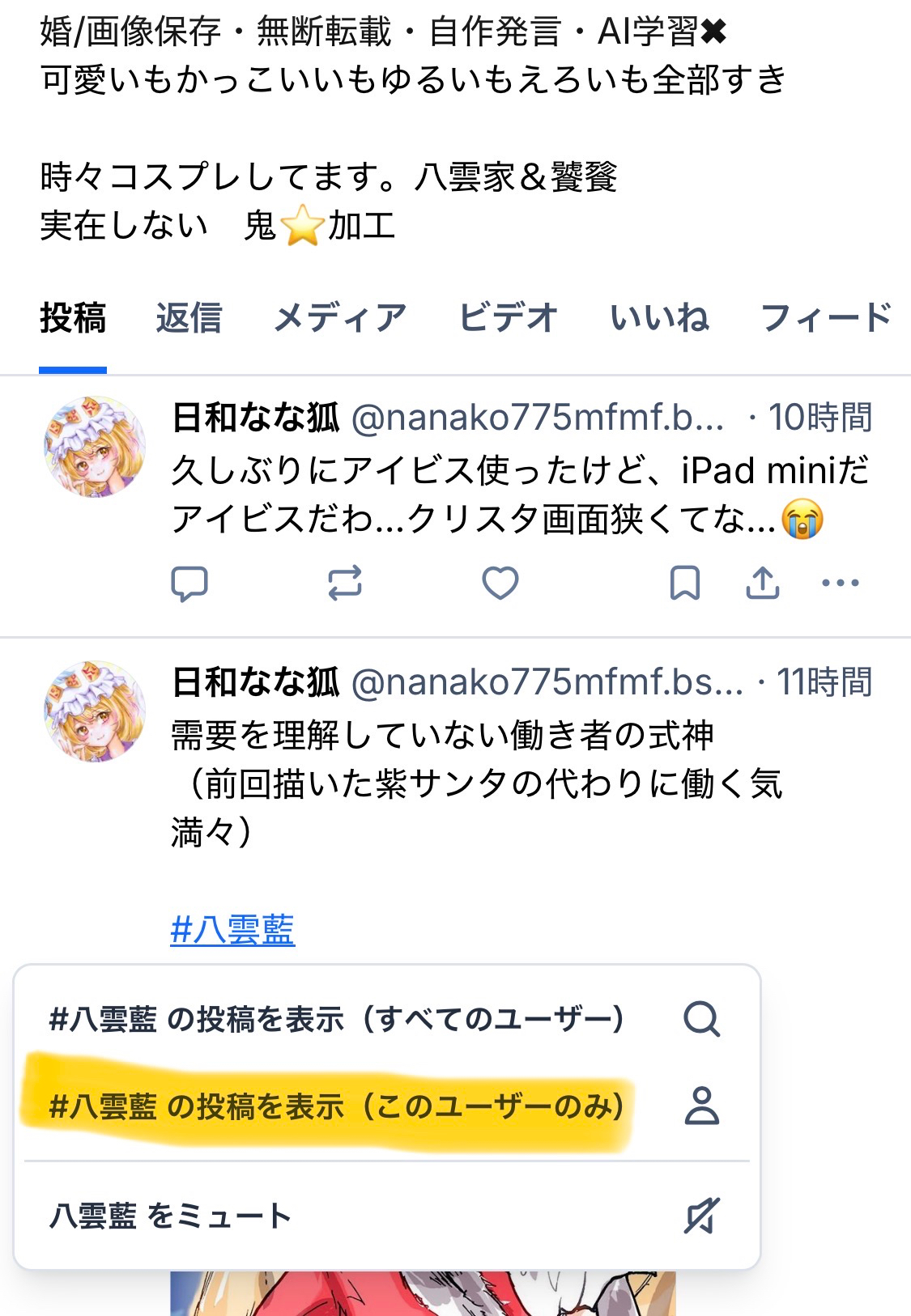
Task: Open the avatar on the 10時間 post
Action: 95,447
